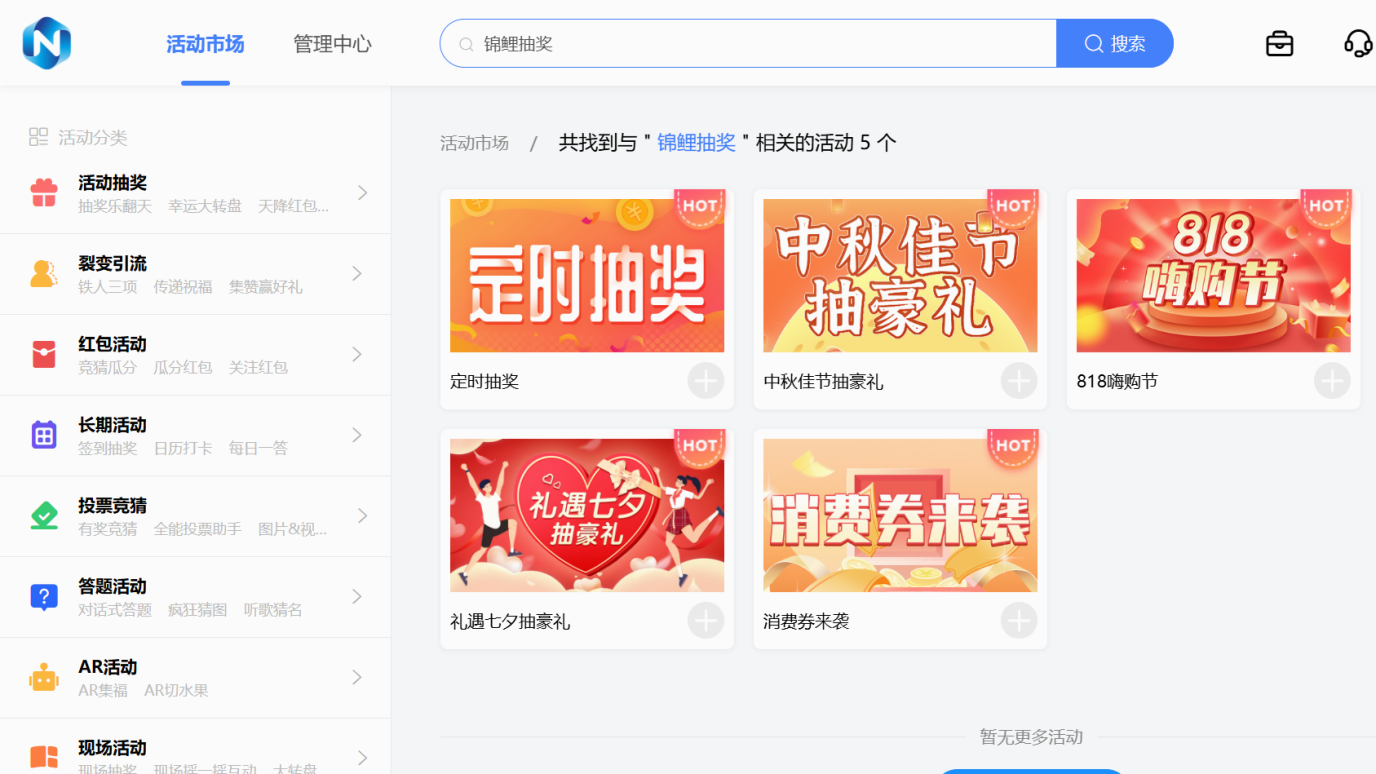Open the 现场活动 category
The width and height of the screenshot is (1376, 774).
pos(195,755)
